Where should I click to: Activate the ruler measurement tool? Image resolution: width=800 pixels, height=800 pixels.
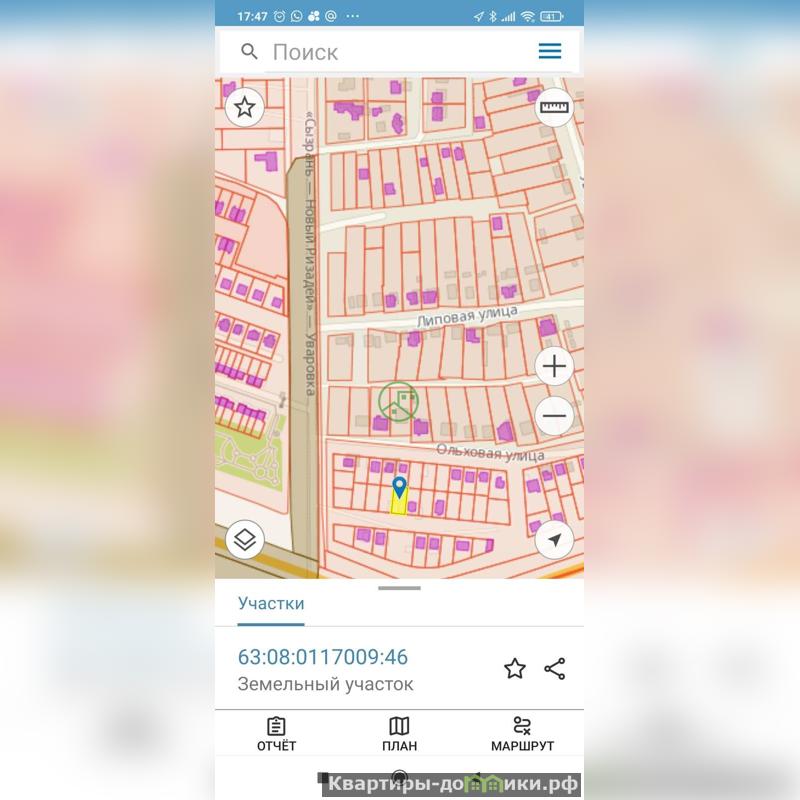(554, 107)
